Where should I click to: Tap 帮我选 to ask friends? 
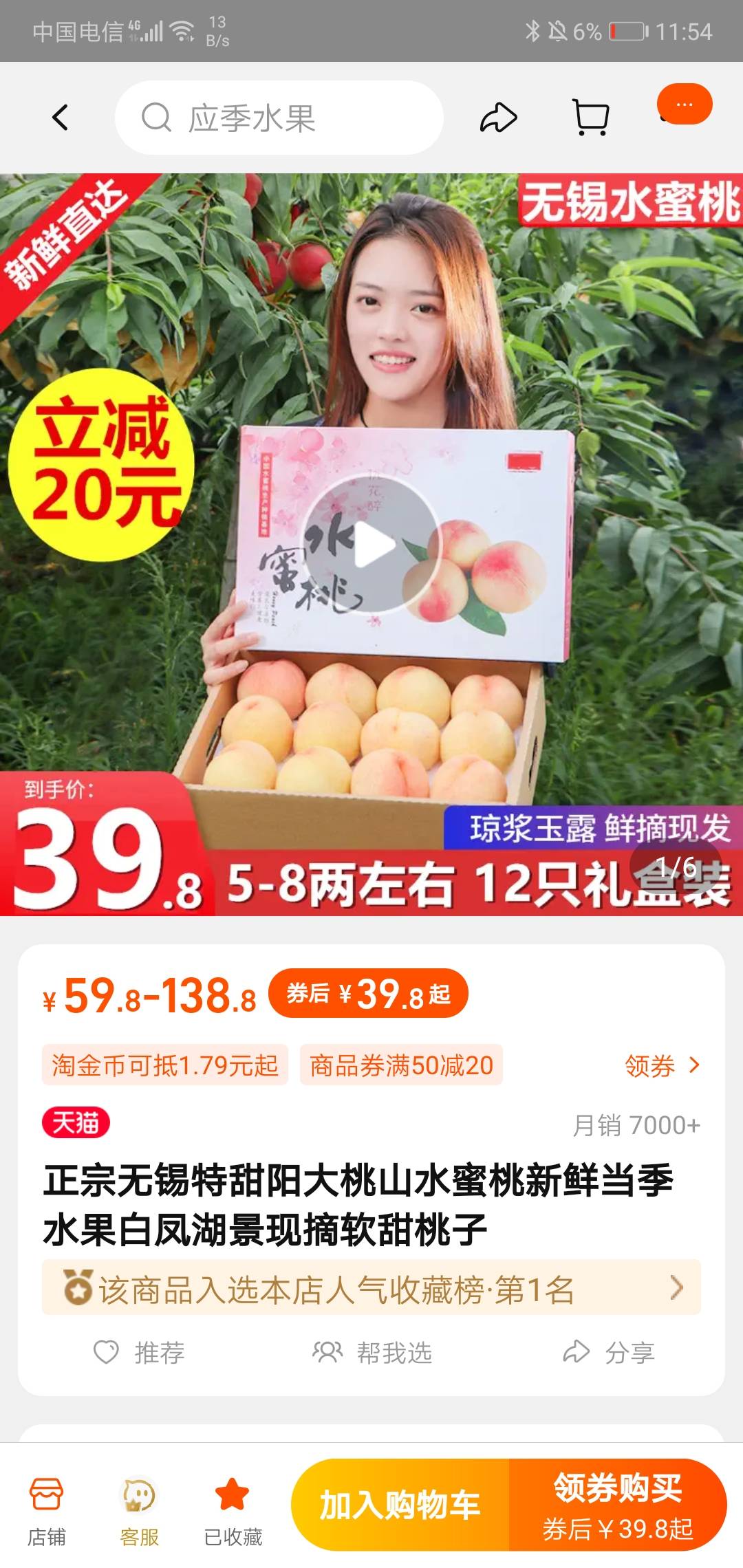372,1353
